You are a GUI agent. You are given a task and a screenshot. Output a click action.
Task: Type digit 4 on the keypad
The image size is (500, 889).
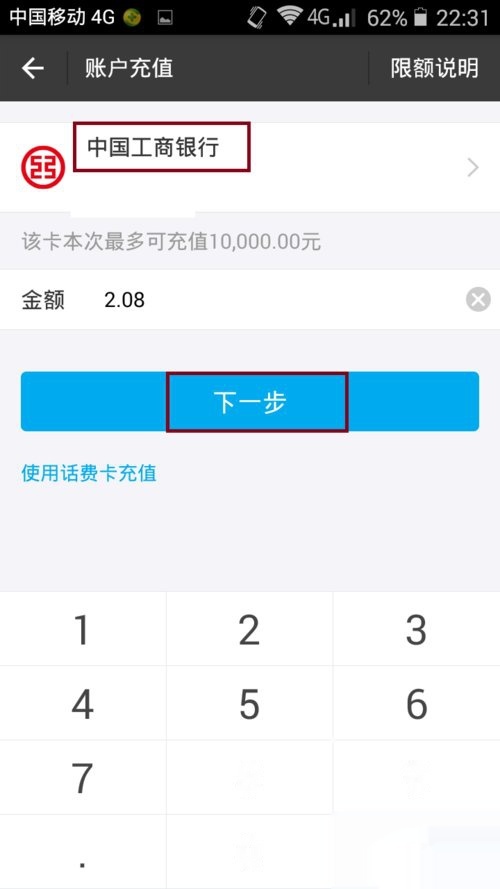(83, 704)
